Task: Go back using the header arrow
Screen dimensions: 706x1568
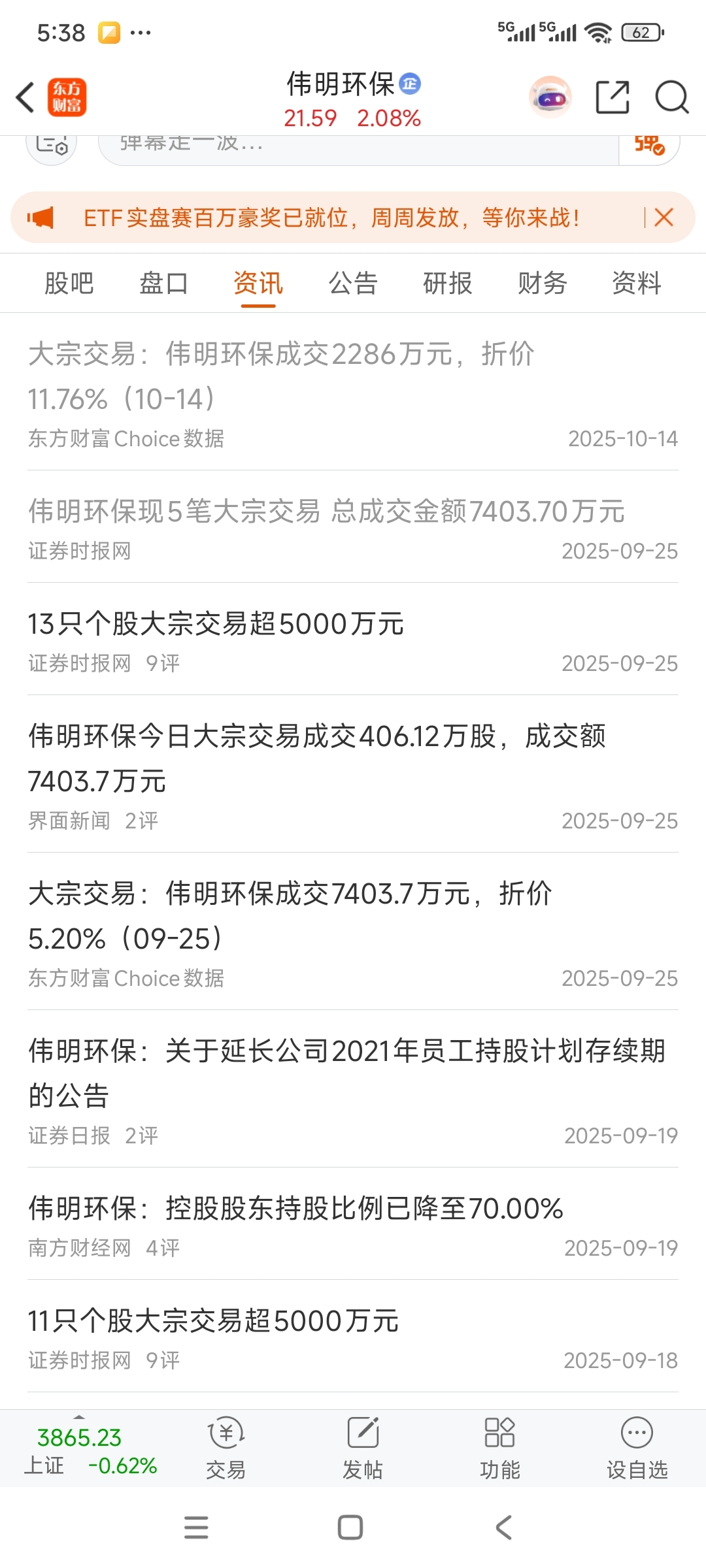Action: (25, 98)
